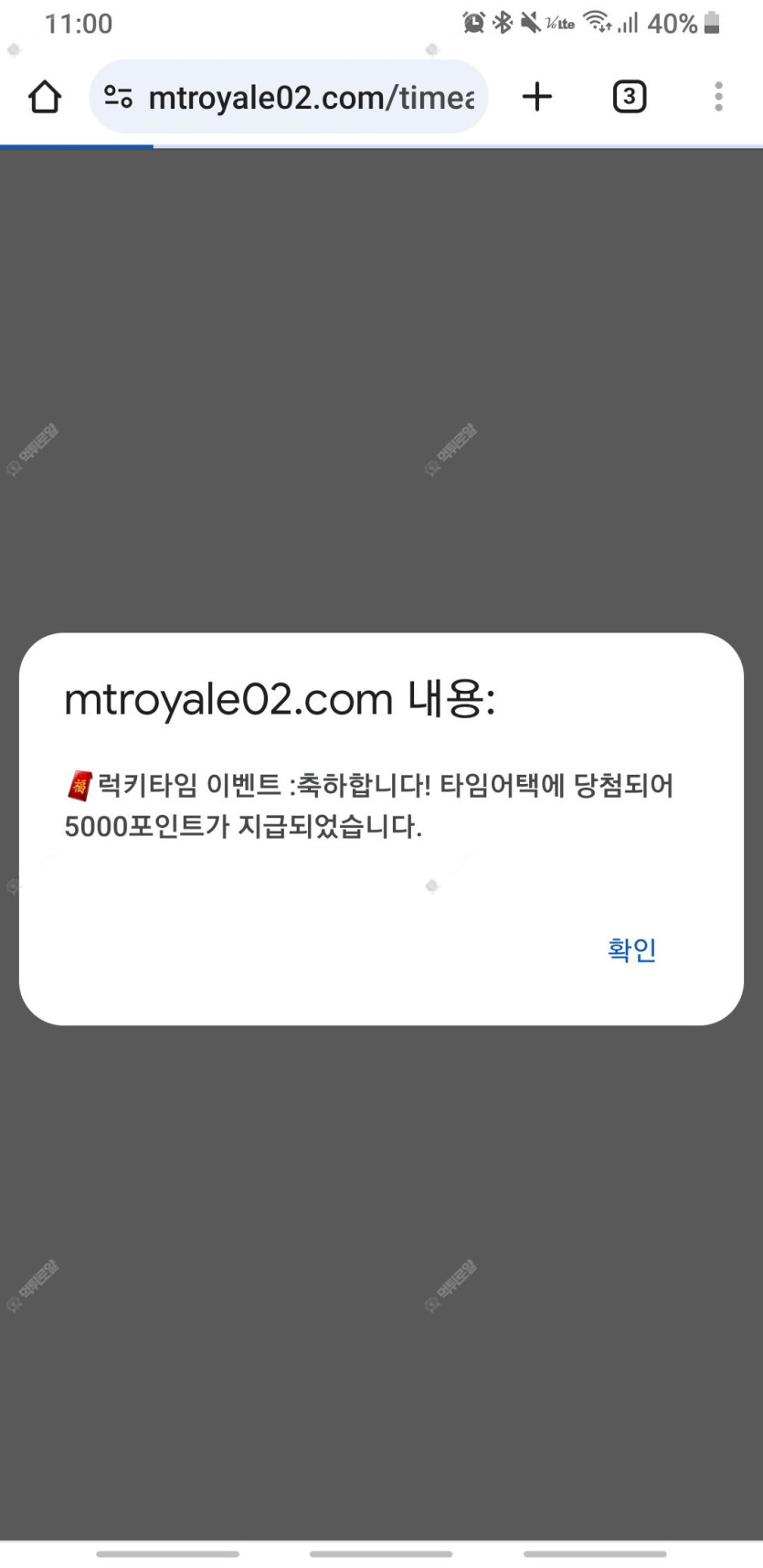The image size is (763, 1568).
Task: Confirm the dialog with 확인
Action: click(x=631, y=949)
